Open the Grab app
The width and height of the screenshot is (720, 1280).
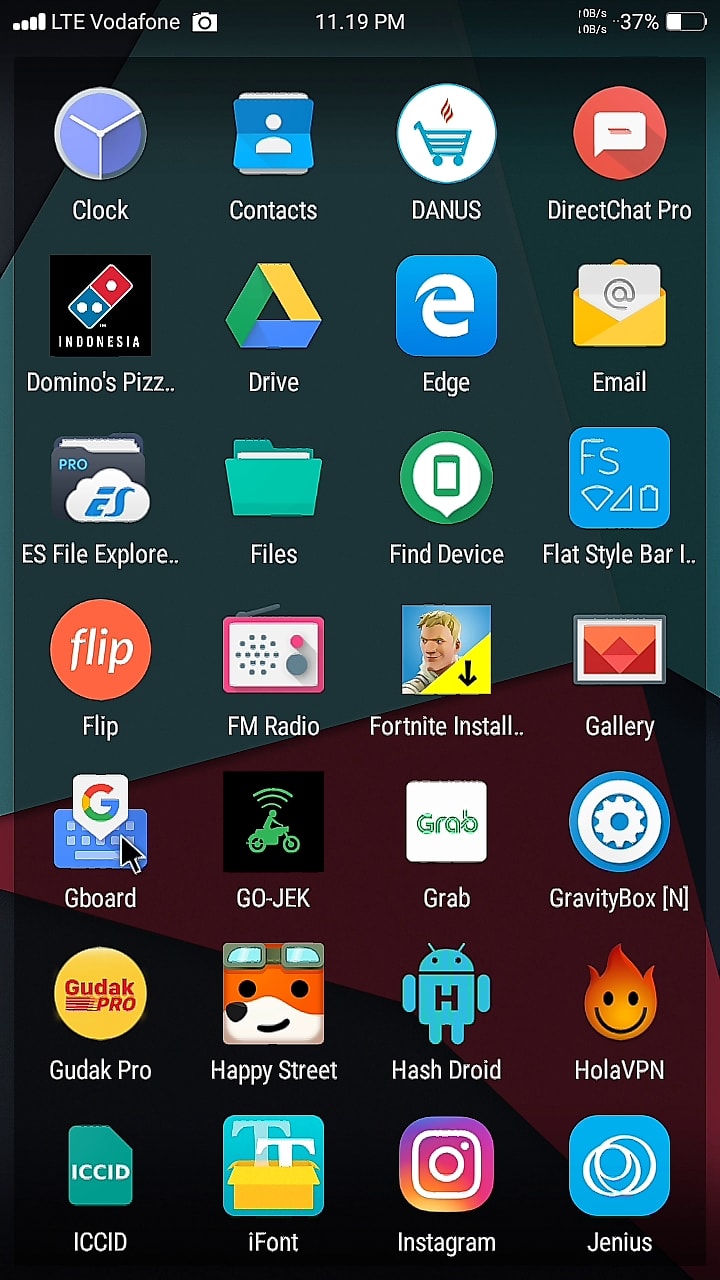446,822
